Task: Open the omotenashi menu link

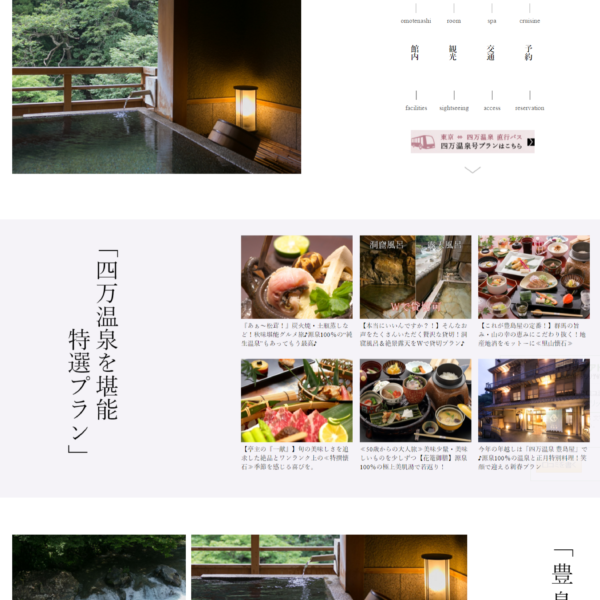Action: (x=415, y=20)
